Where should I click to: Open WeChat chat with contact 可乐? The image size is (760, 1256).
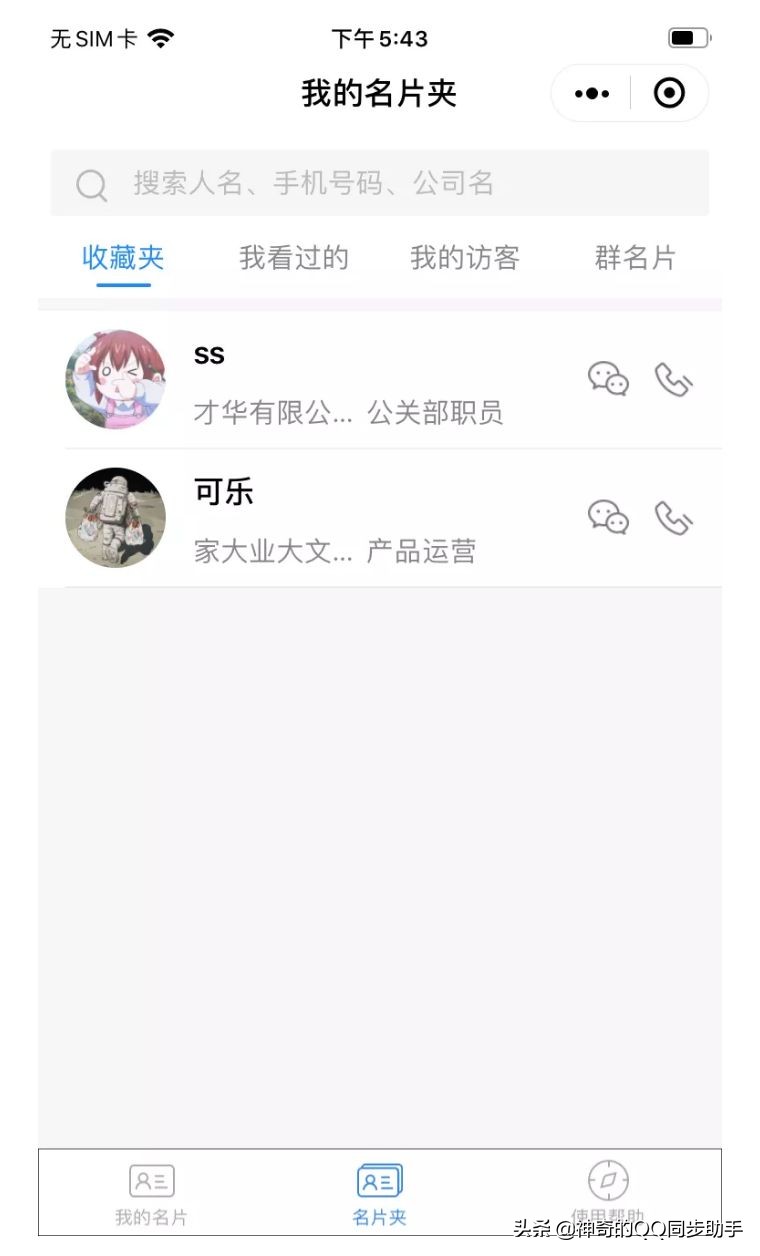tap(609, 517)
